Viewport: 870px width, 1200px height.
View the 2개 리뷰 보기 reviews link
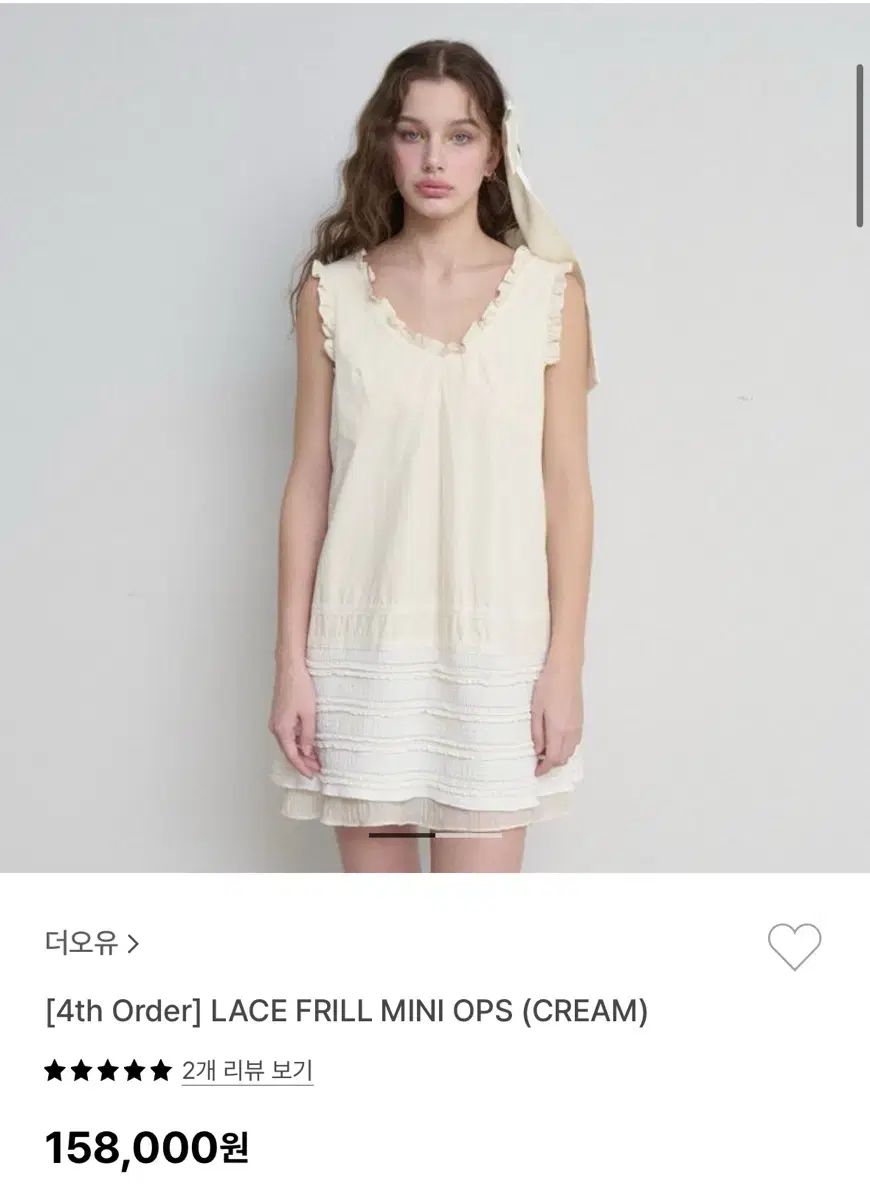pos(247,1071)
